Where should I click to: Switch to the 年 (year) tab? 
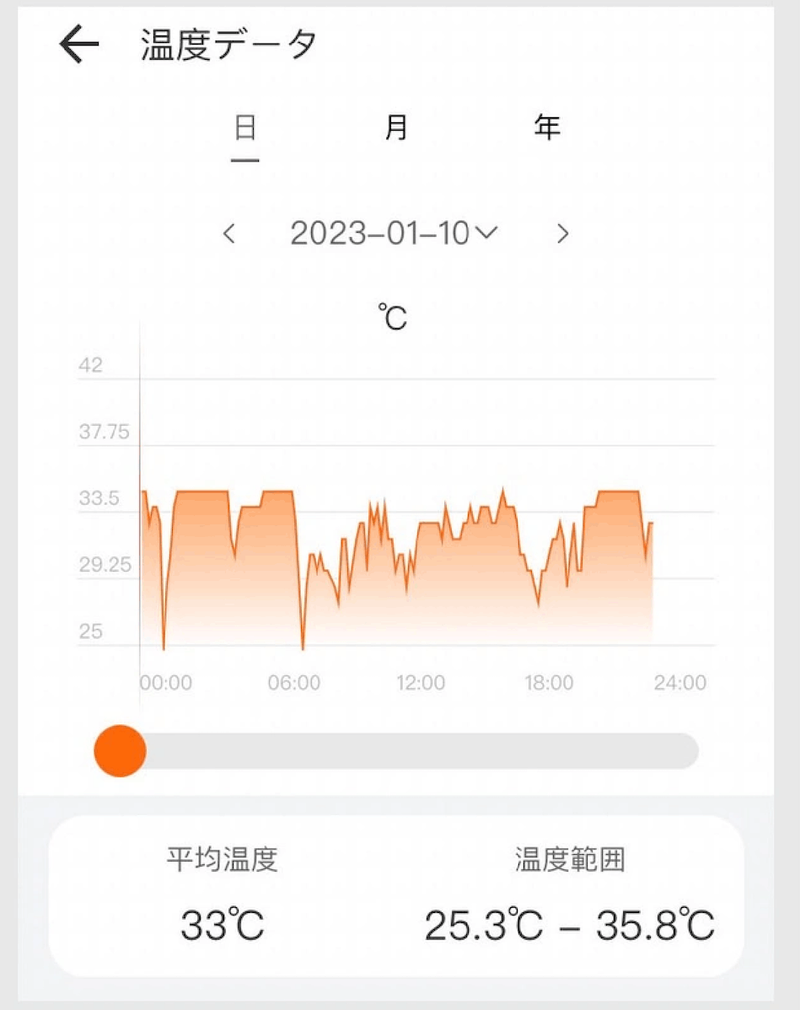547,129
